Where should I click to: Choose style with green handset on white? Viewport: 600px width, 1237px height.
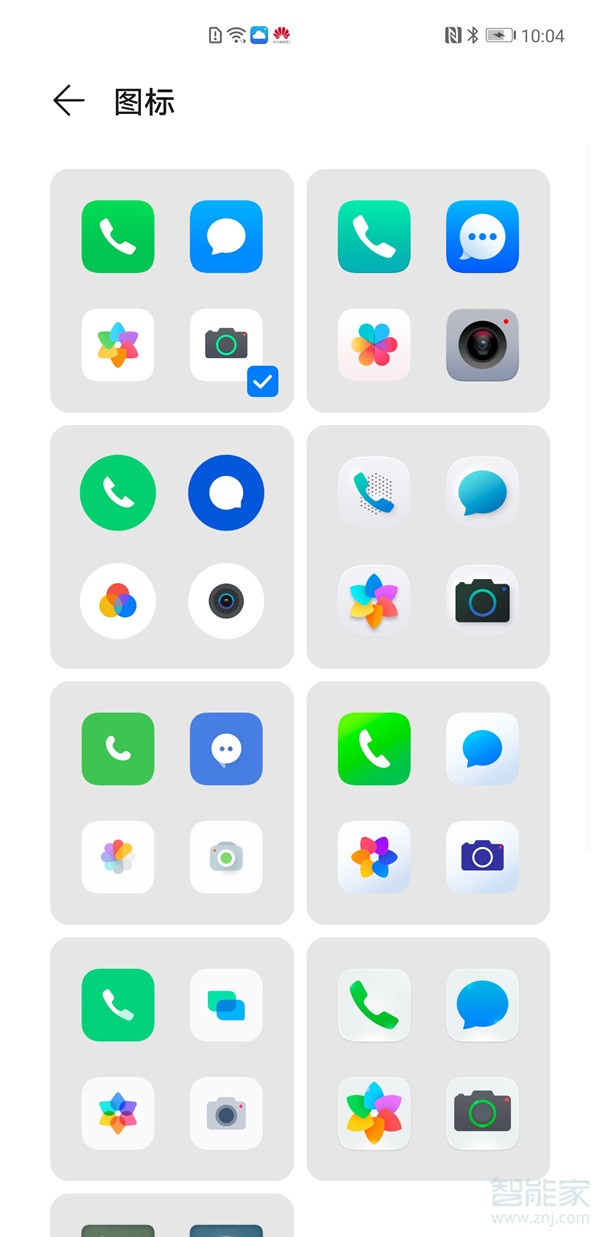point(428,1058)
